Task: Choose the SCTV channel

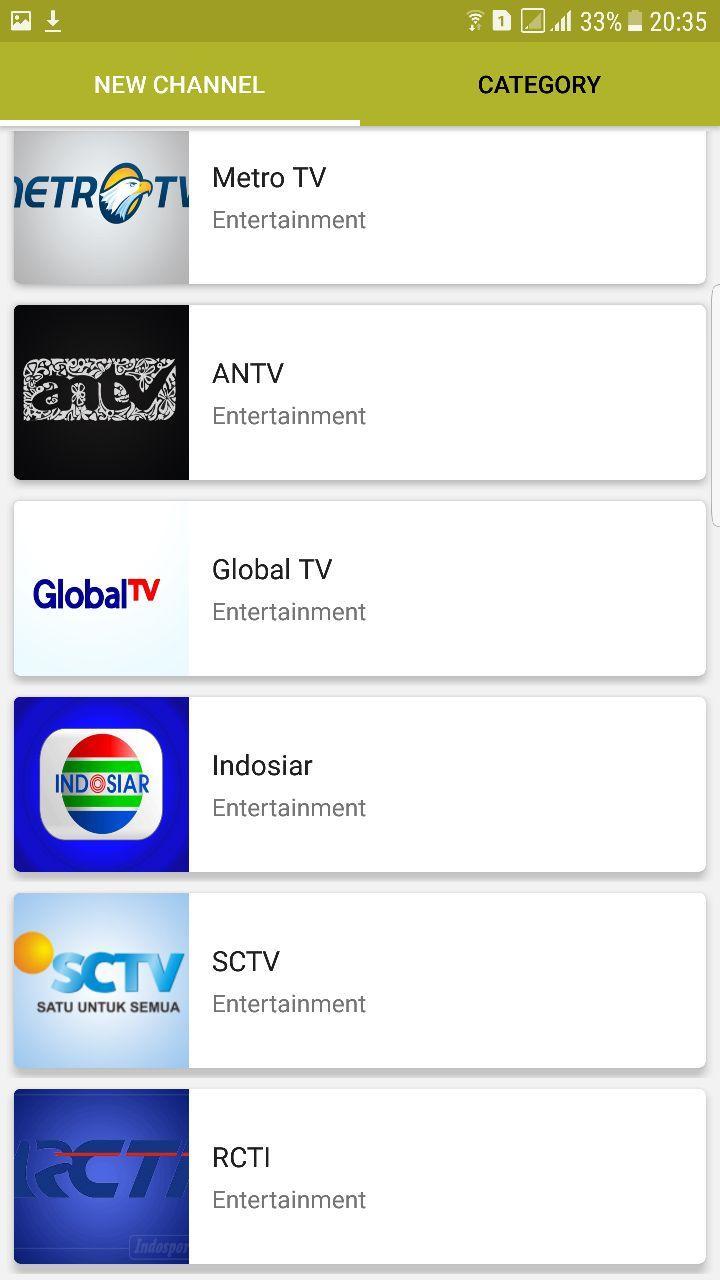Action: click(360, 980)
